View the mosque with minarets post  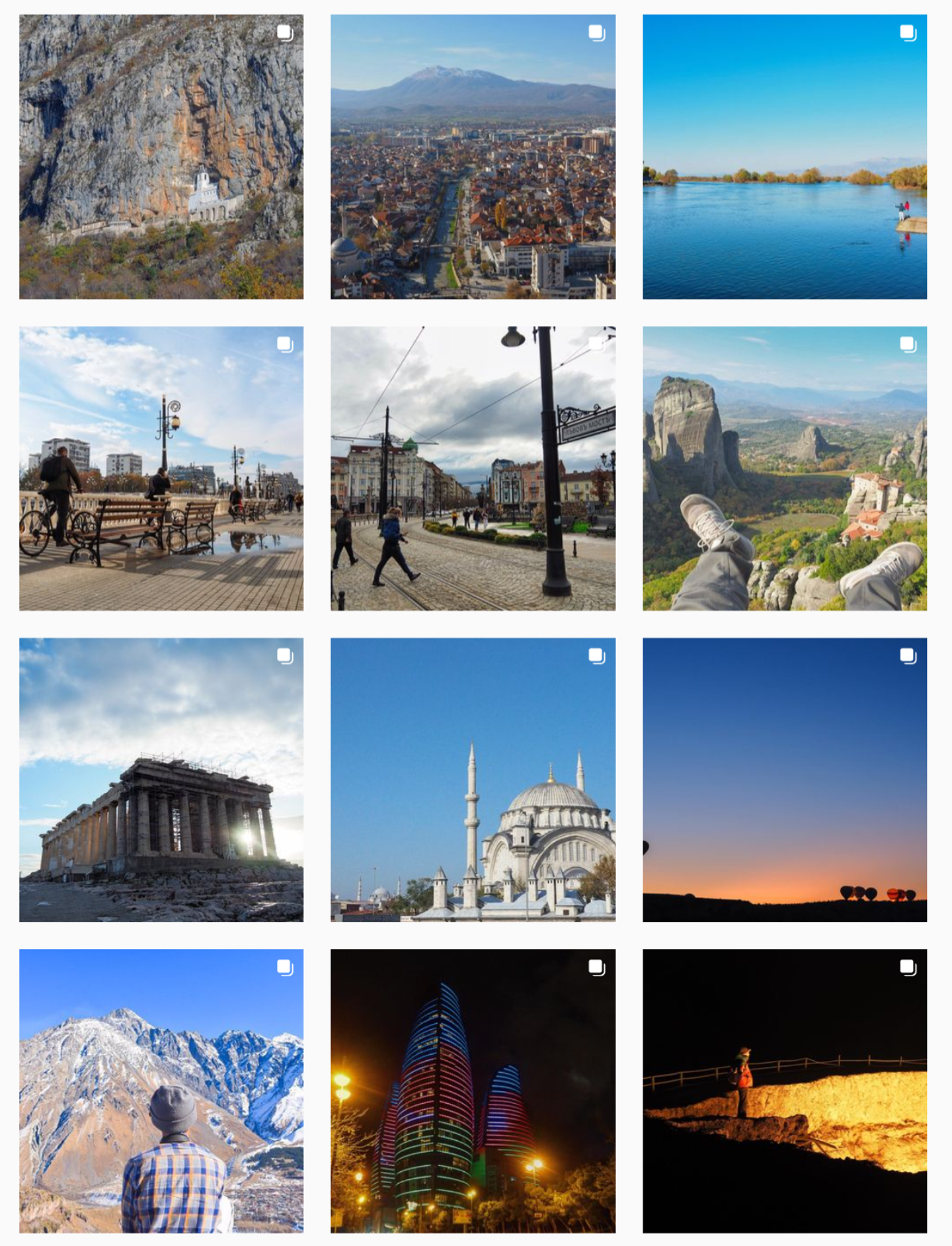point(473,780)
